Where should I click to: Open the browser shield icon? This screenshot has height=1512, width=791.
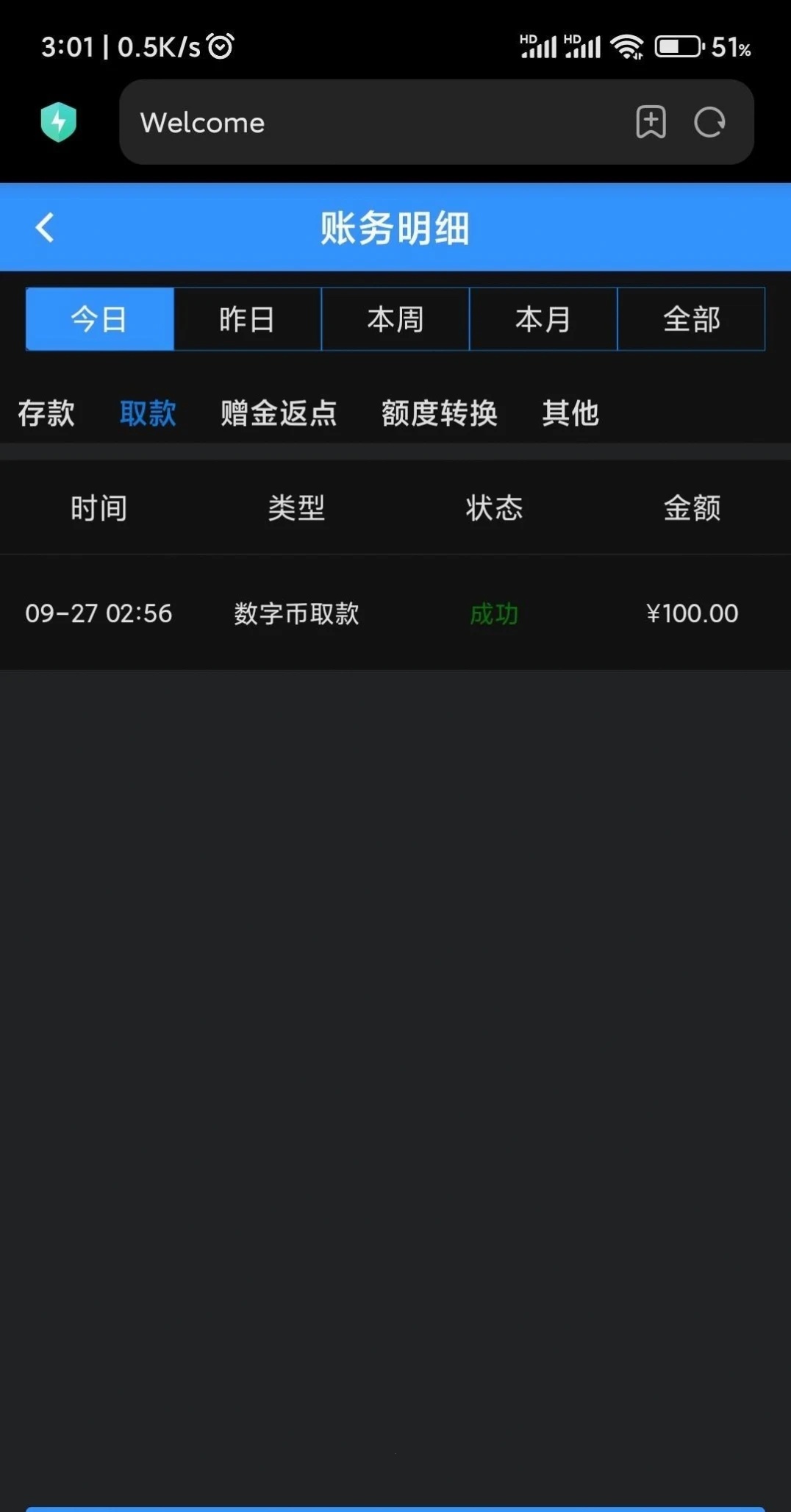pyautogui.click(x=59, y=122)
